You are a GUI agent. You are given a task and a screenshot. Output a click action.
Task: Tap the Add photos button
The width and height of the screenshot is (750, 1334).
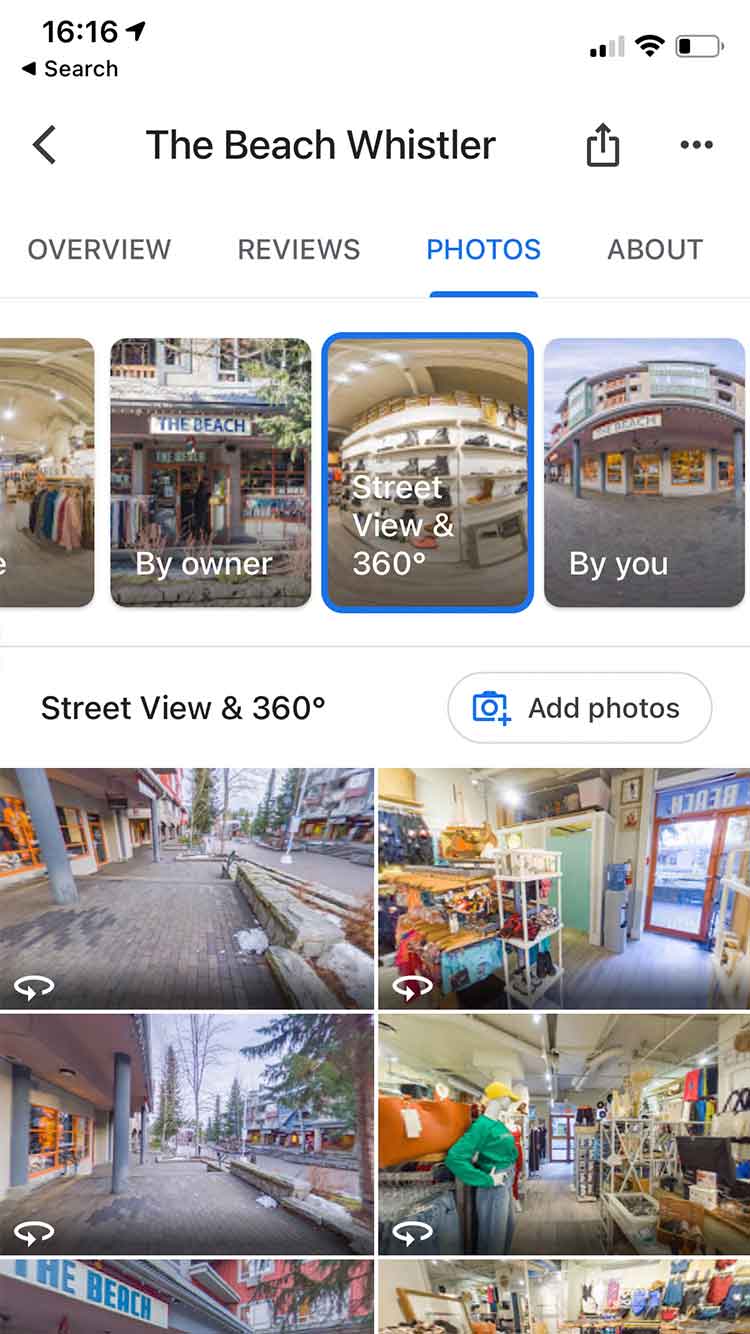pyautogui.click(x=579, y=708)
